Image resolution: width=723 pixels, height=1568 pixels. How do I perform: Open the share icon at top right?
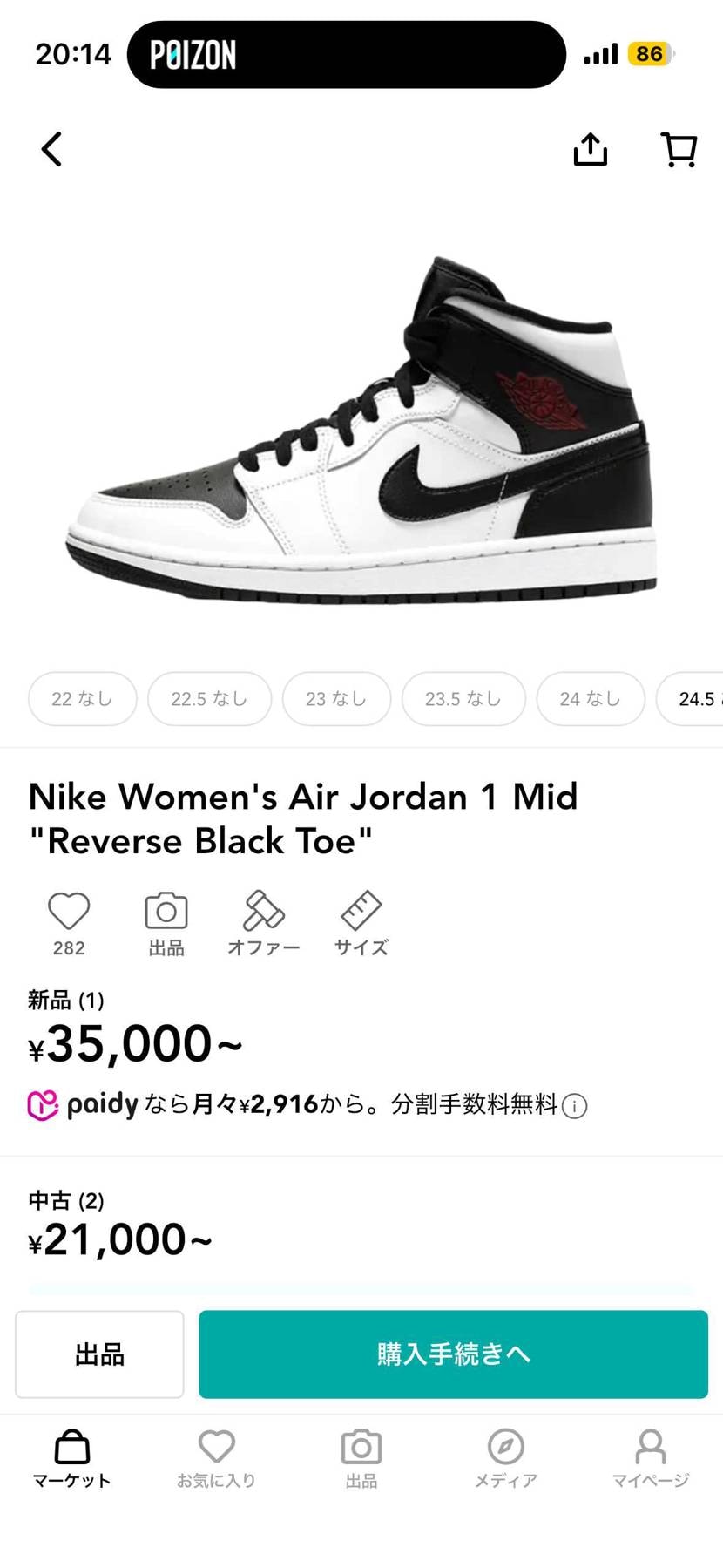tap(591, 148)
